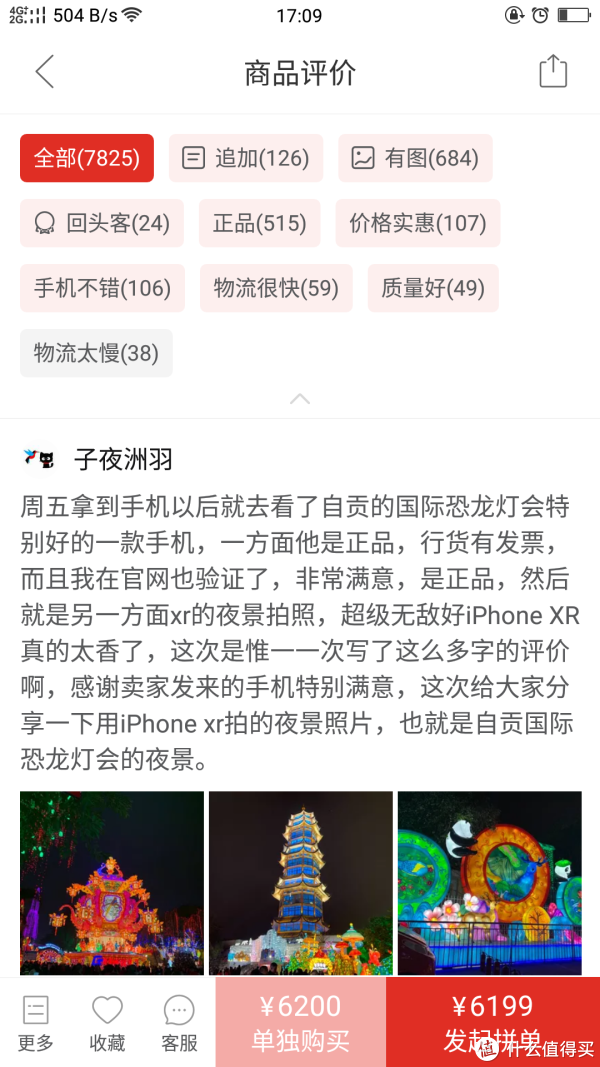
Task: Filter by 回头客(24) reviews
Action: (x=102, y=223)
